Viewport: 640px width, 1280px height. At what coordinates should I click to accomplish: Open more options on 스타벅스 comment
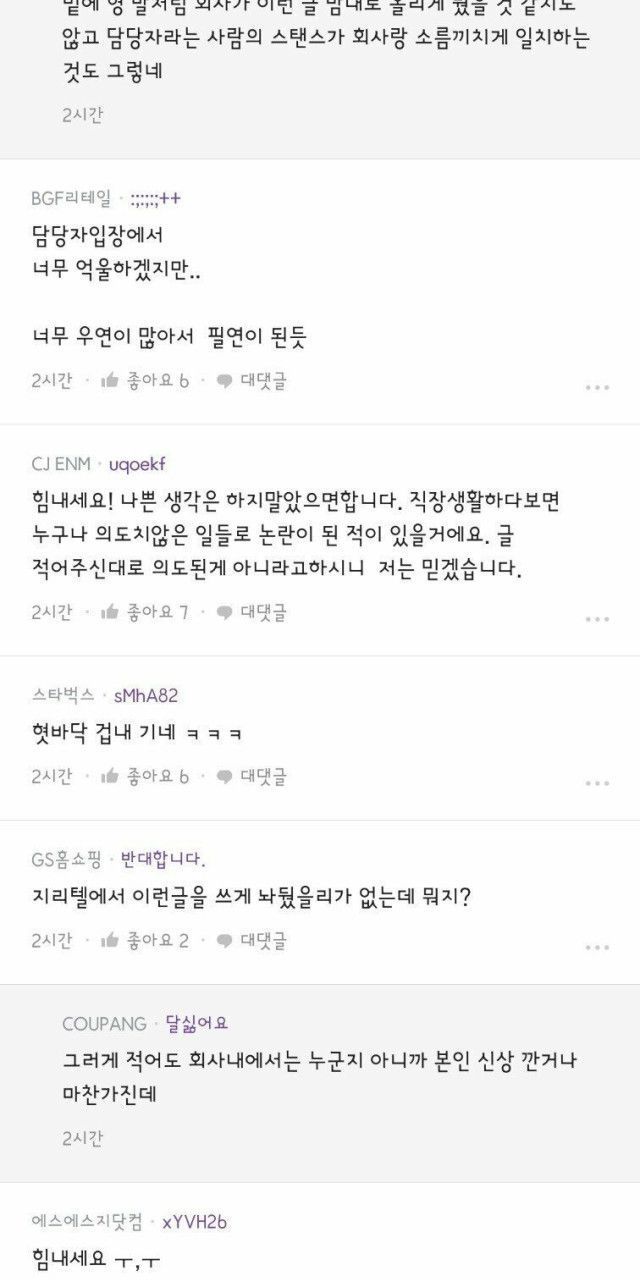[x=597, y=782]
